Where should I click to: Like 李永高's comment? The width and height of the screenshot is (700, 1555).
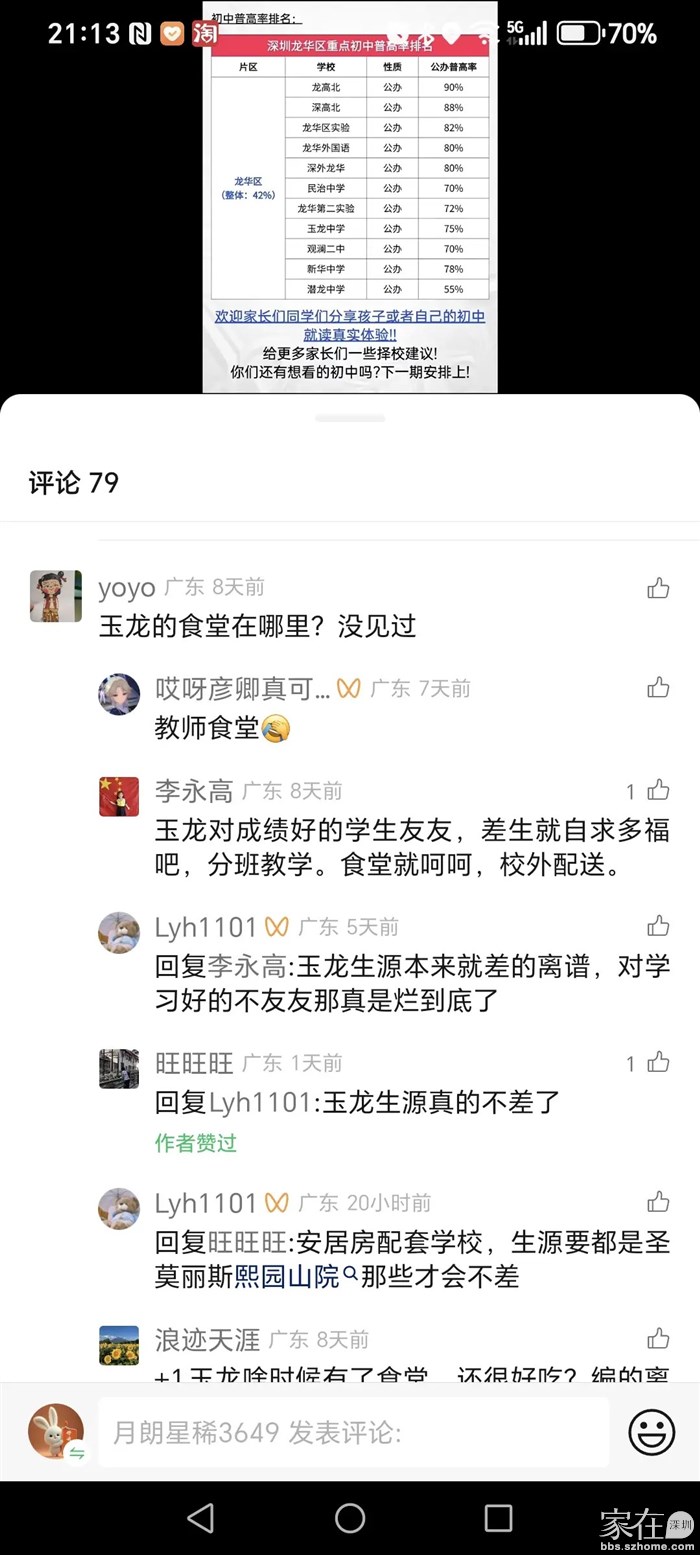[658, 791]
